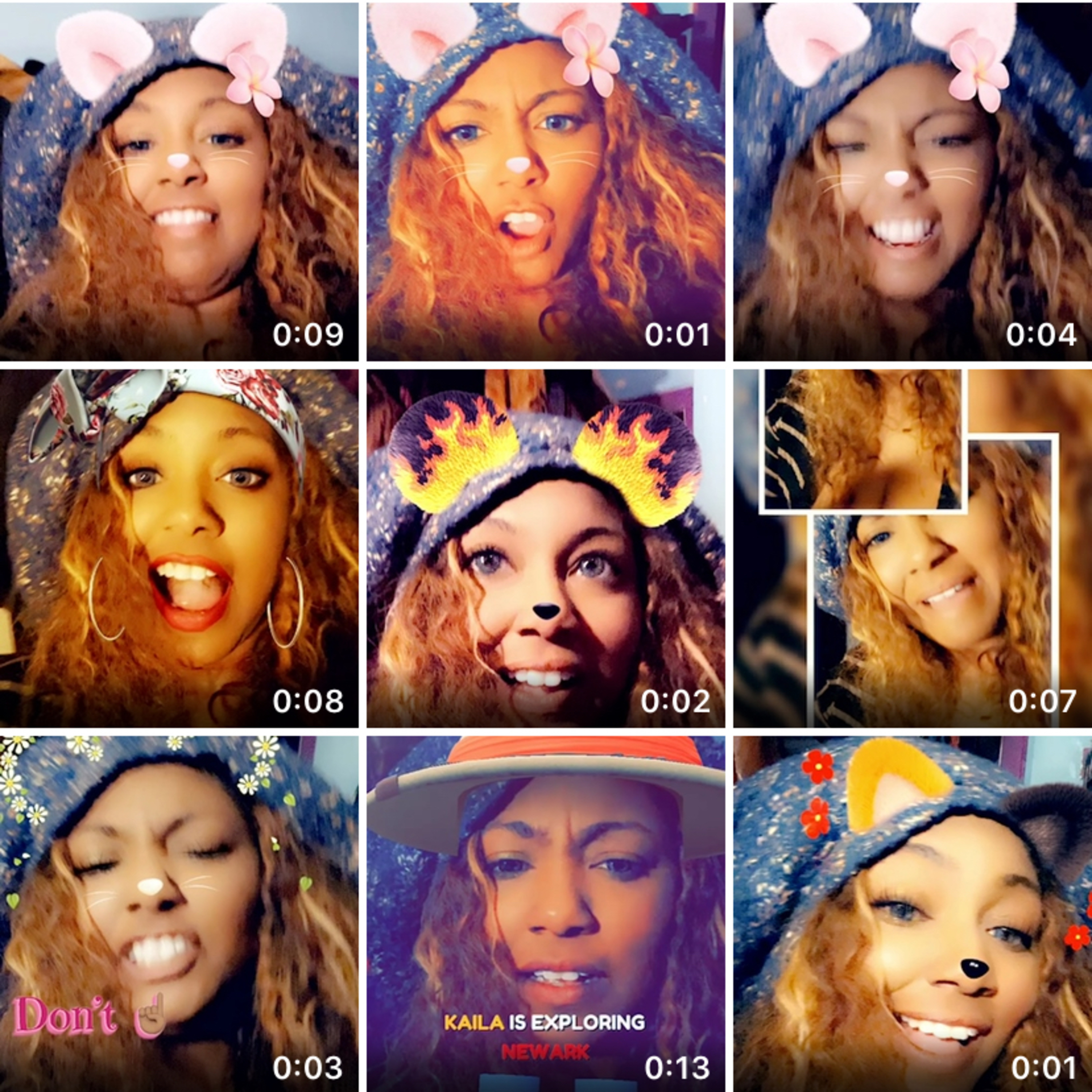Play the 0:08 video with floral headband

(179, 548)
